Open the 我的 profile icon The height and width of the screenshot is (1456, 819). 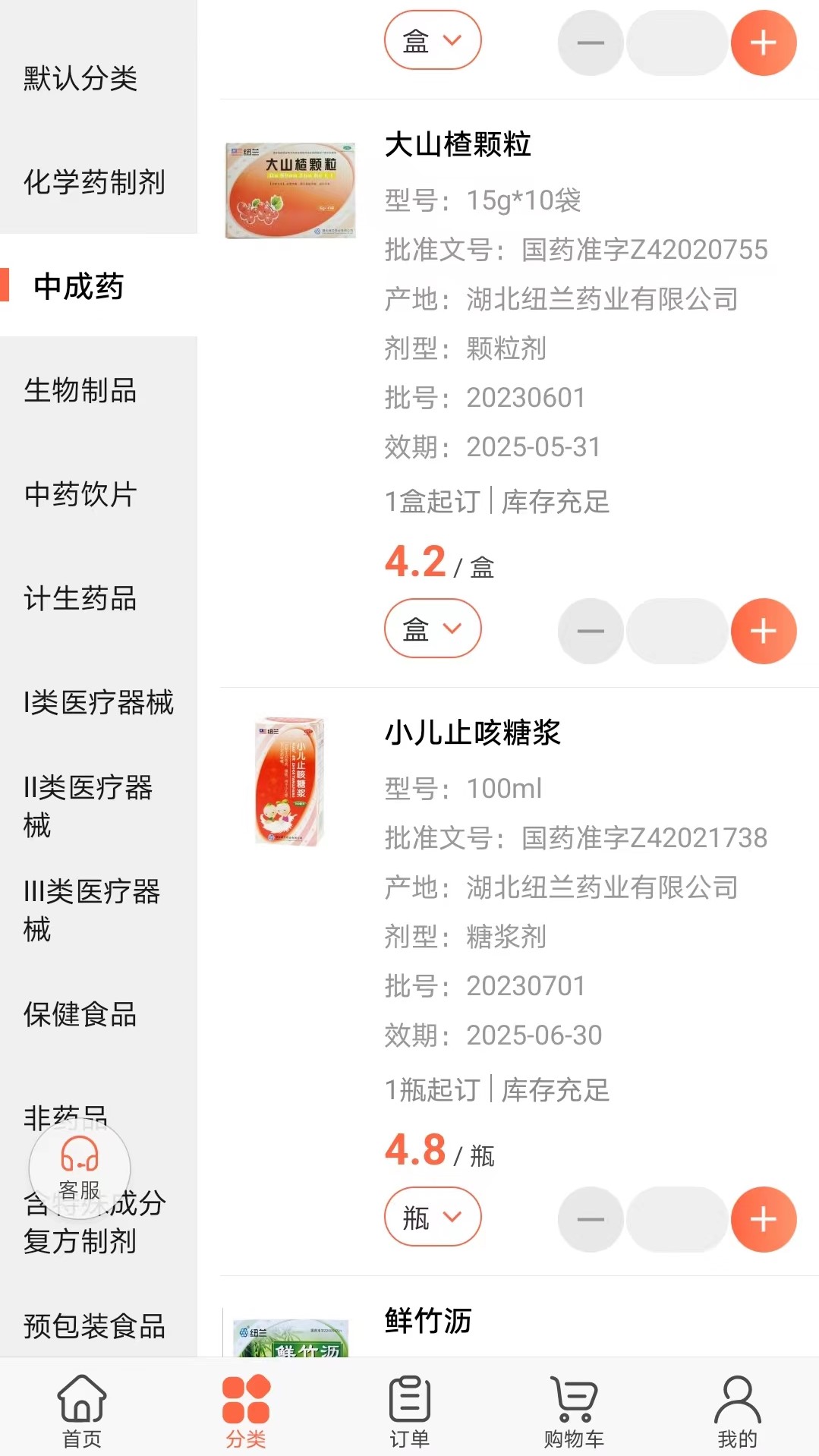coord(737,1408)
